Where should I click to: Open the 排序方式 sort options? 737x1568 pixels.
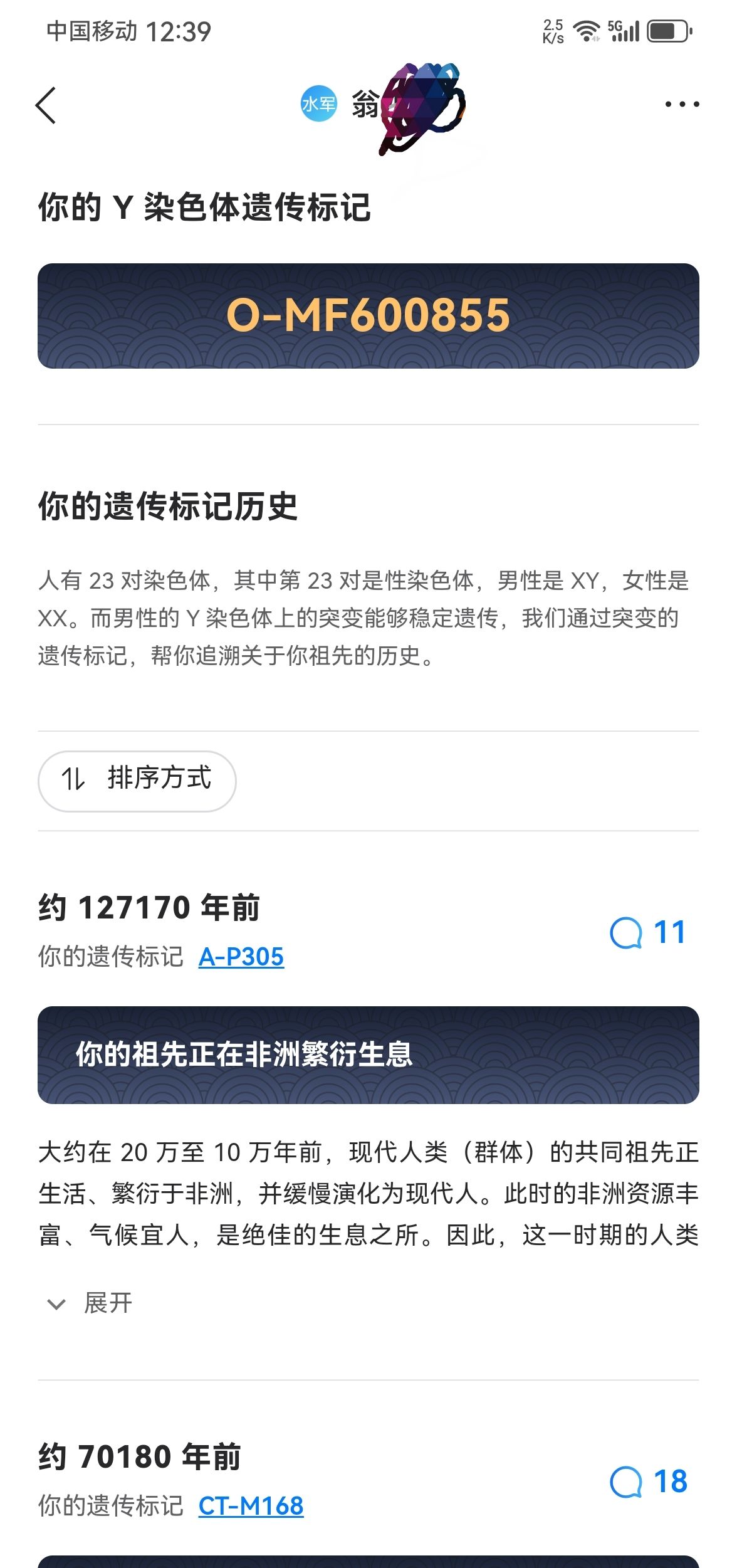137,781
